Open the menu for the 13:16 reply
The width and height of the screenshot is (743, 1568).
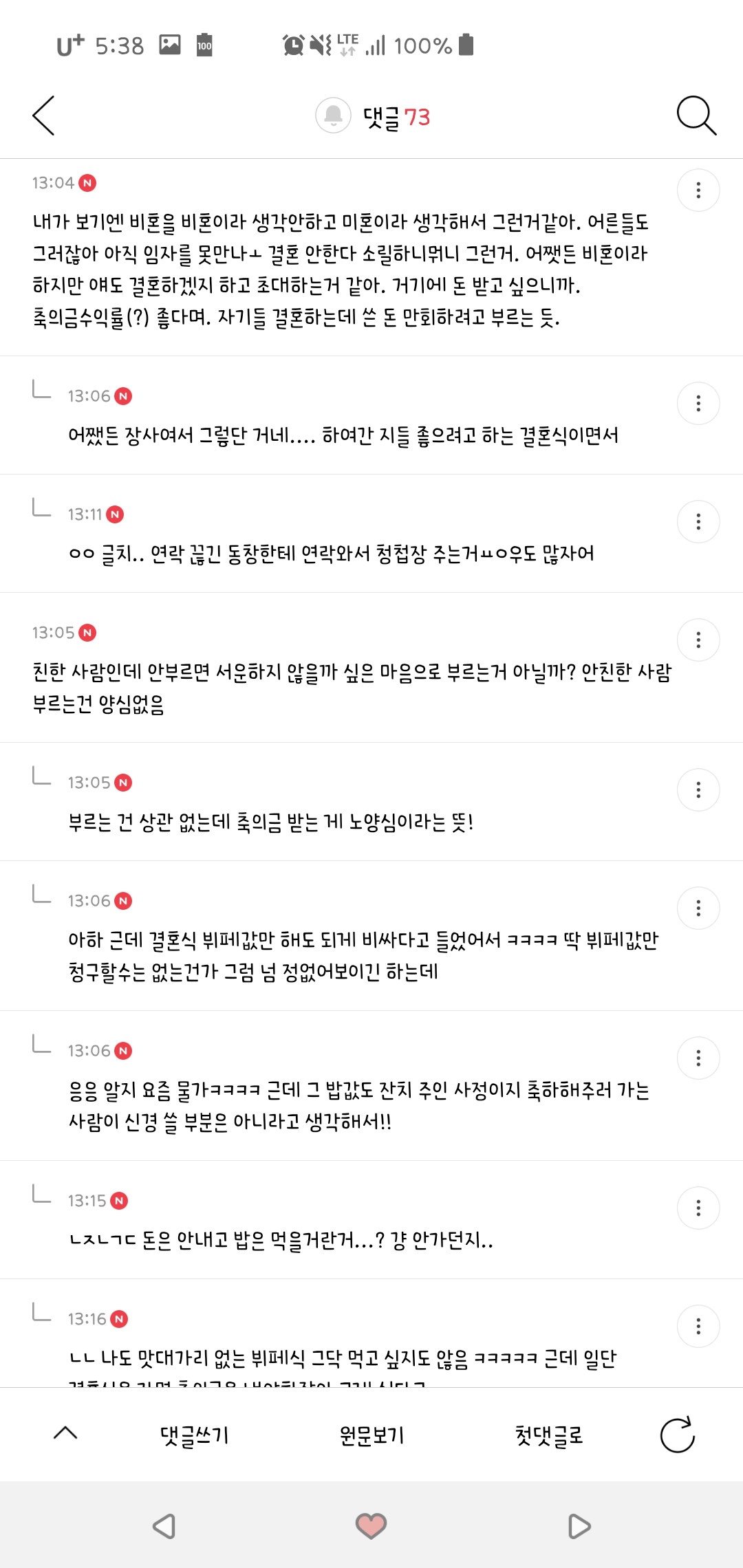698,1326
